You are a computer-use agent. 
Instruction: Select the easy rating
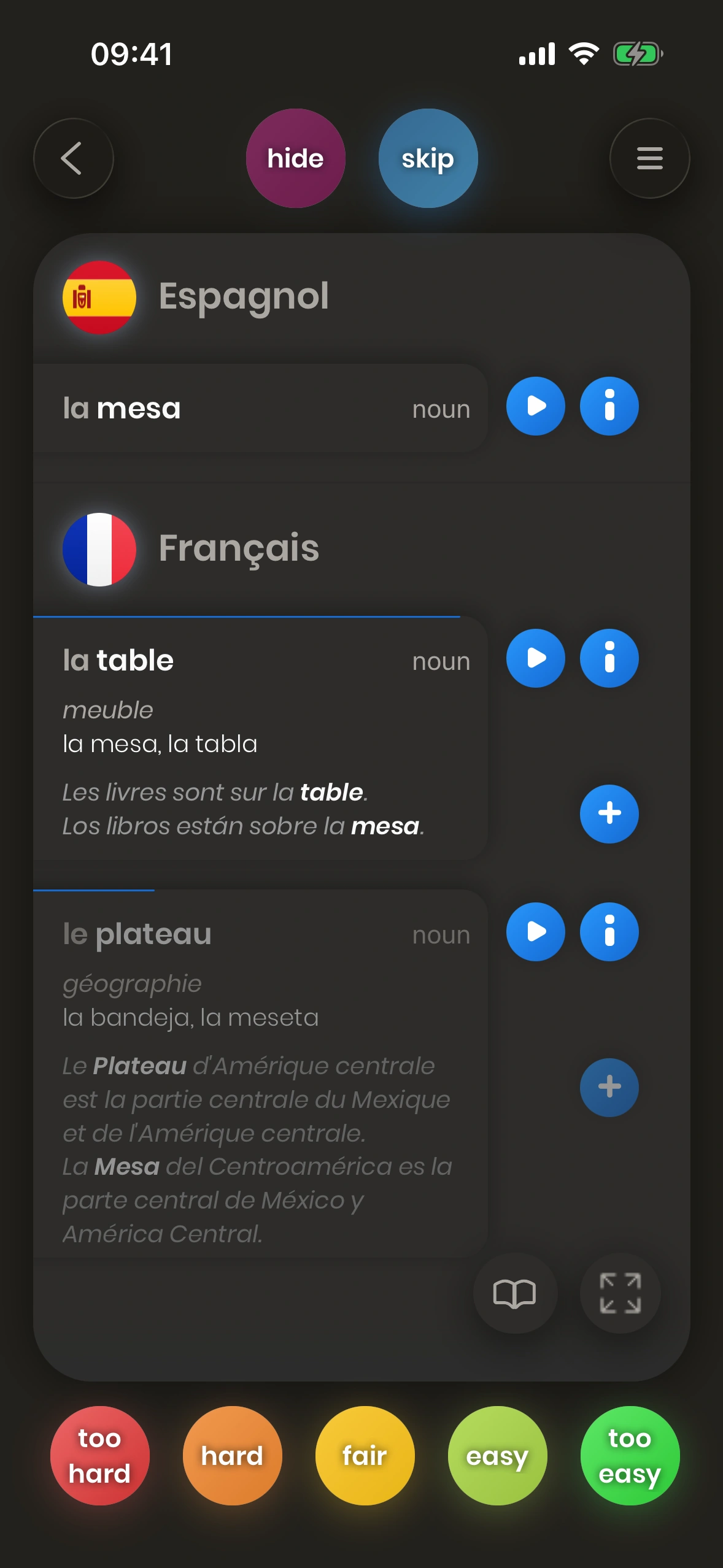497,1456
